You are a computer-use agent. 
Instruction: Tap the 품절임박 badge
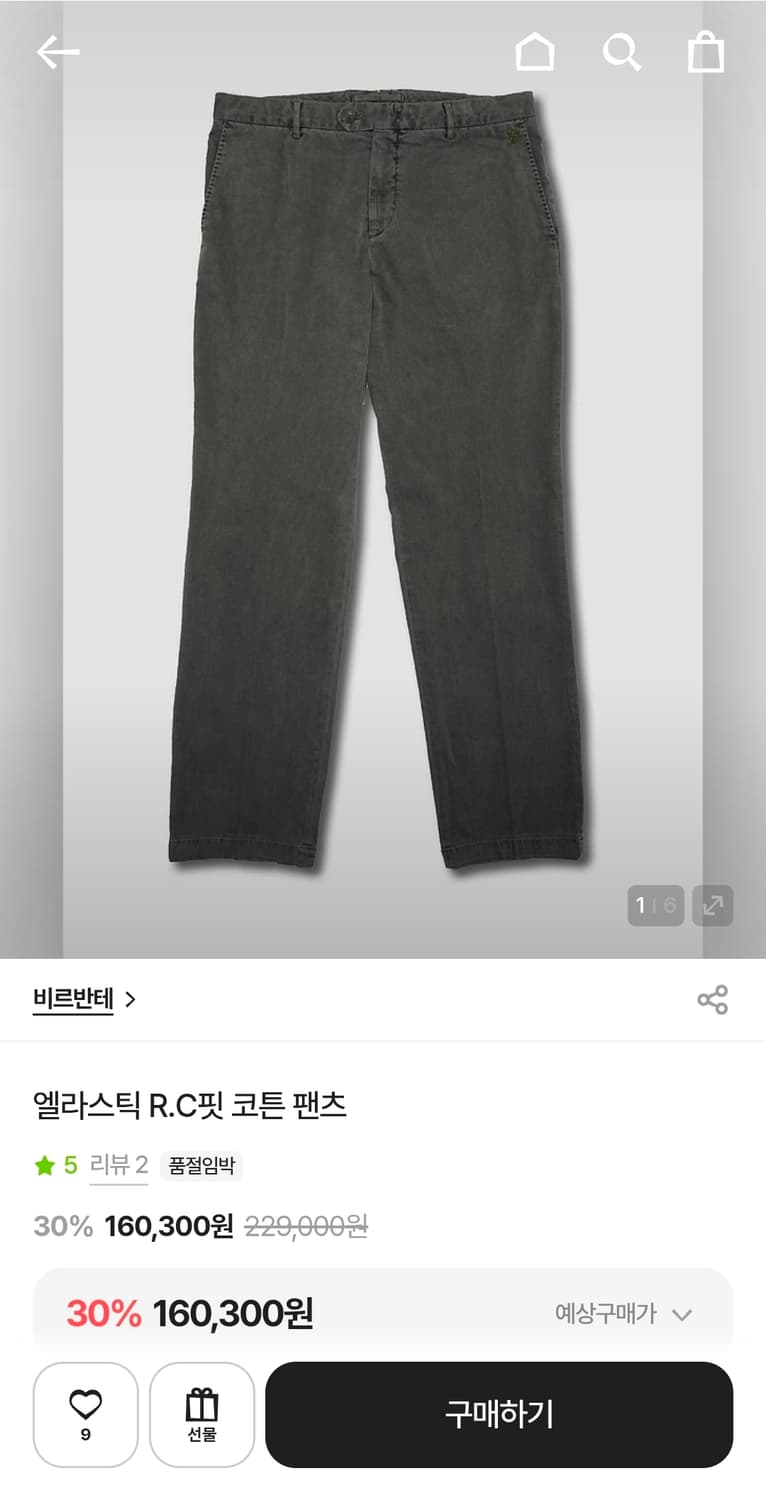click(x=202, y=1166)
